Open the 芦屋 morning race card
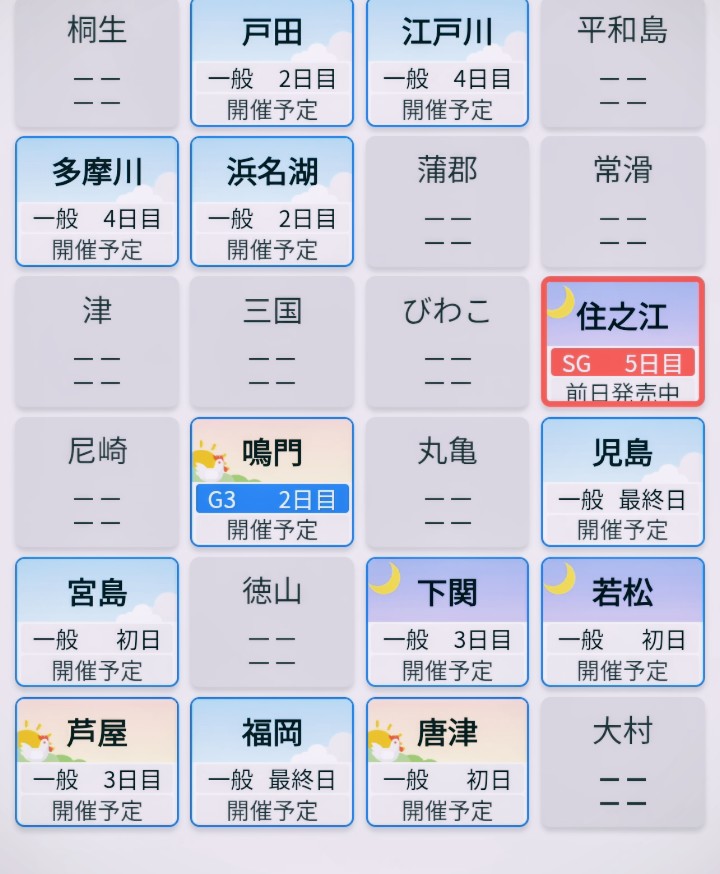 (97, 762)
